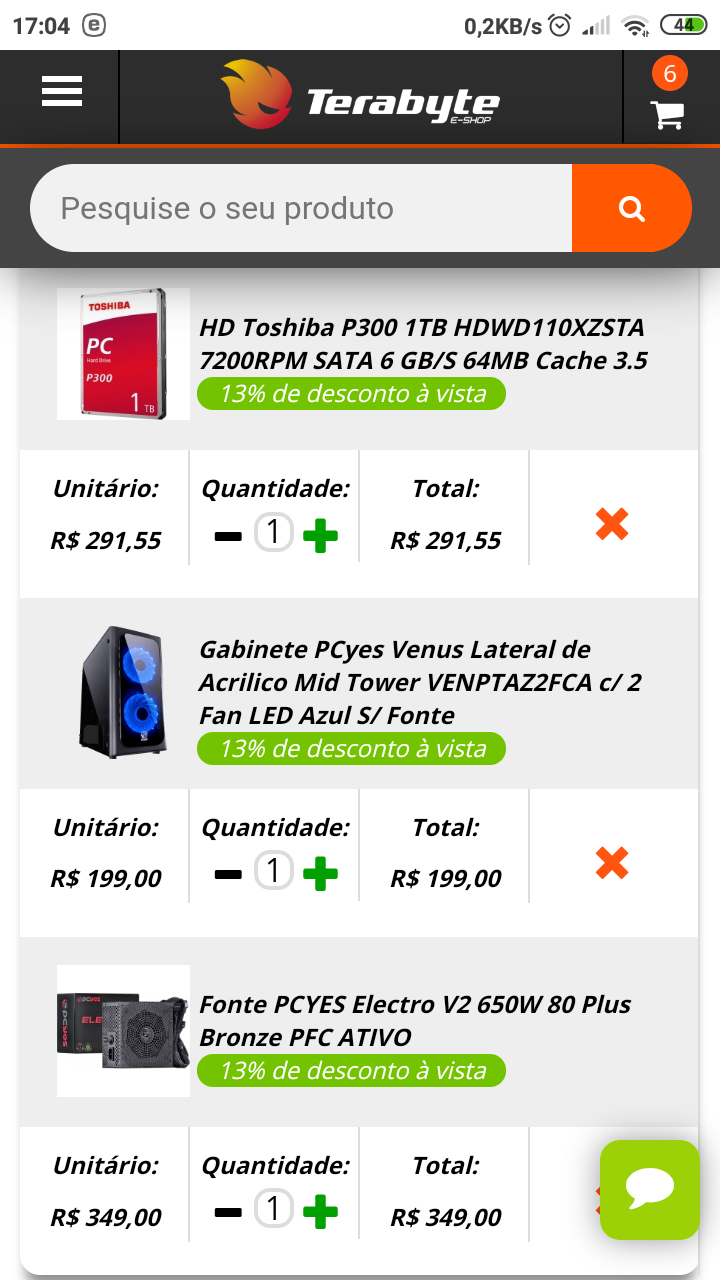Open the Fonte PCYES Electro V2 product
Screen dimensions: 720x1280
[415, 1020]
